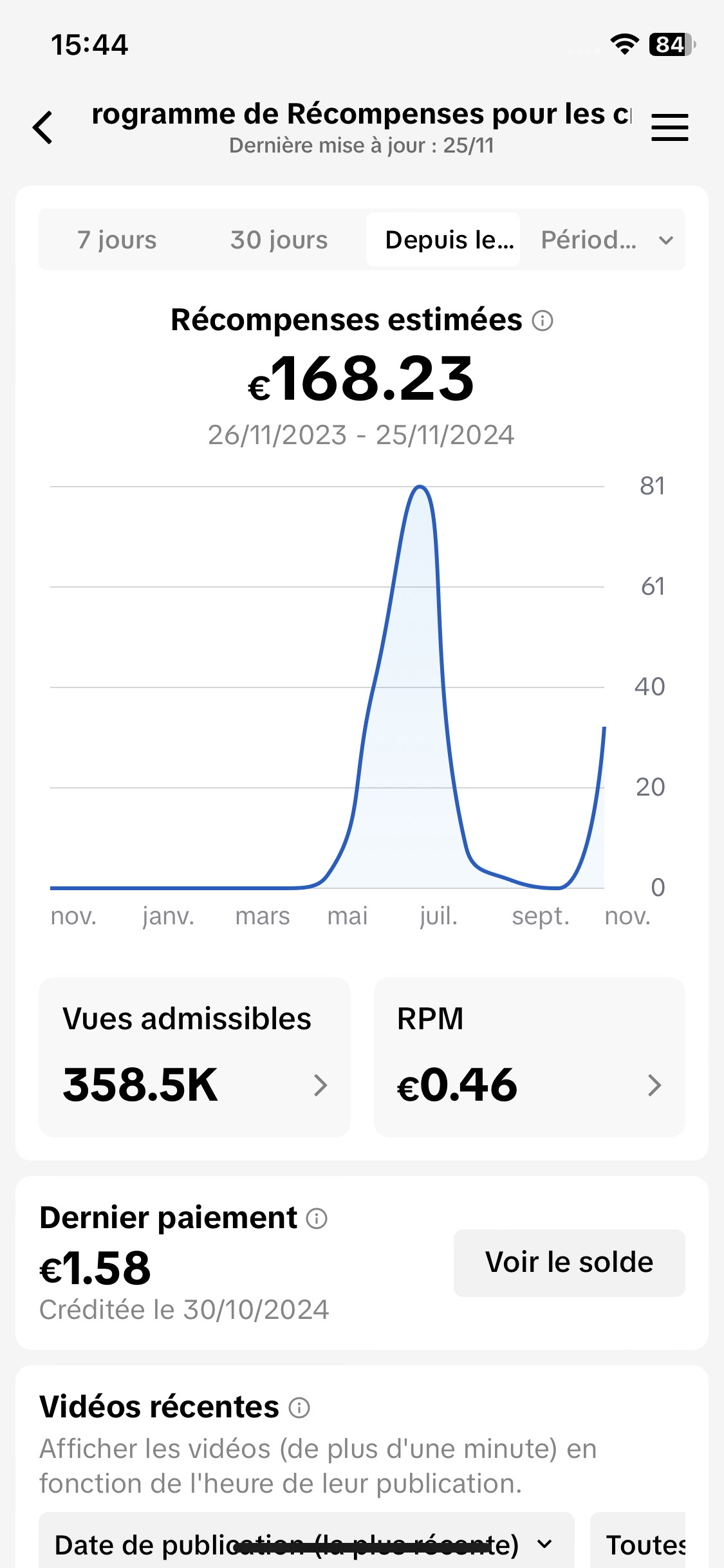Tap Voir le solde button
This screenshot has height=1568, width=724.
point(569,1262)
